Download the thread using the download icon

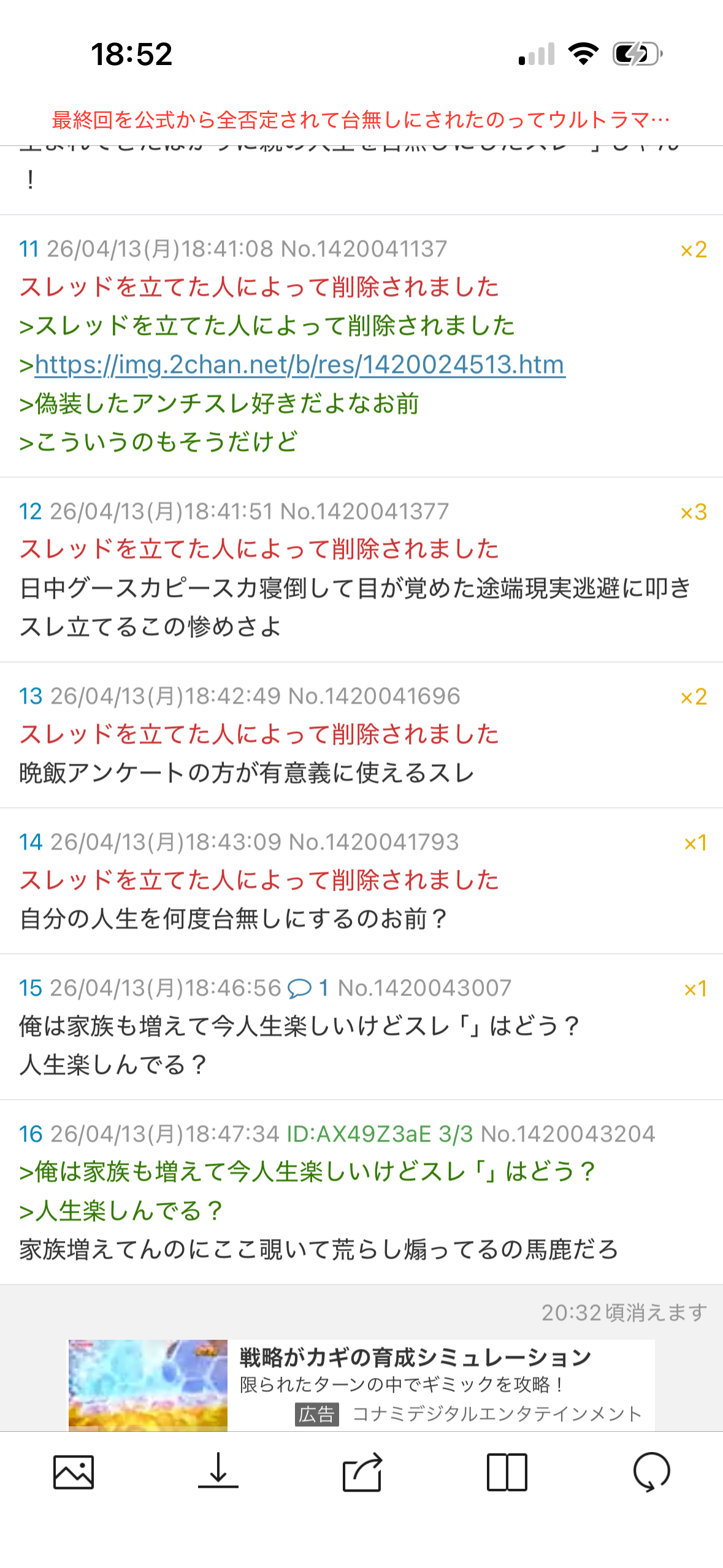(x=218, y=1472)
